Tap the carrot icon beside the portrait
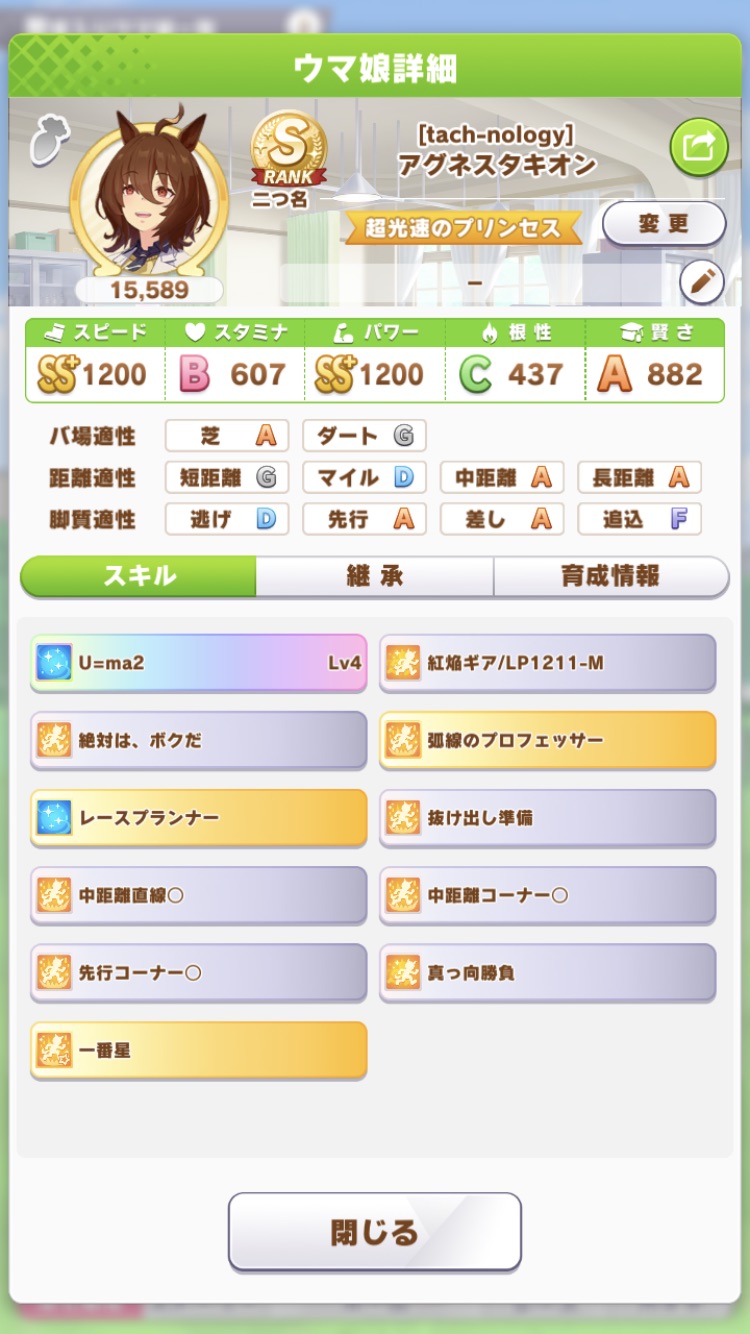Screen dimensions: 750x1334 45,139
